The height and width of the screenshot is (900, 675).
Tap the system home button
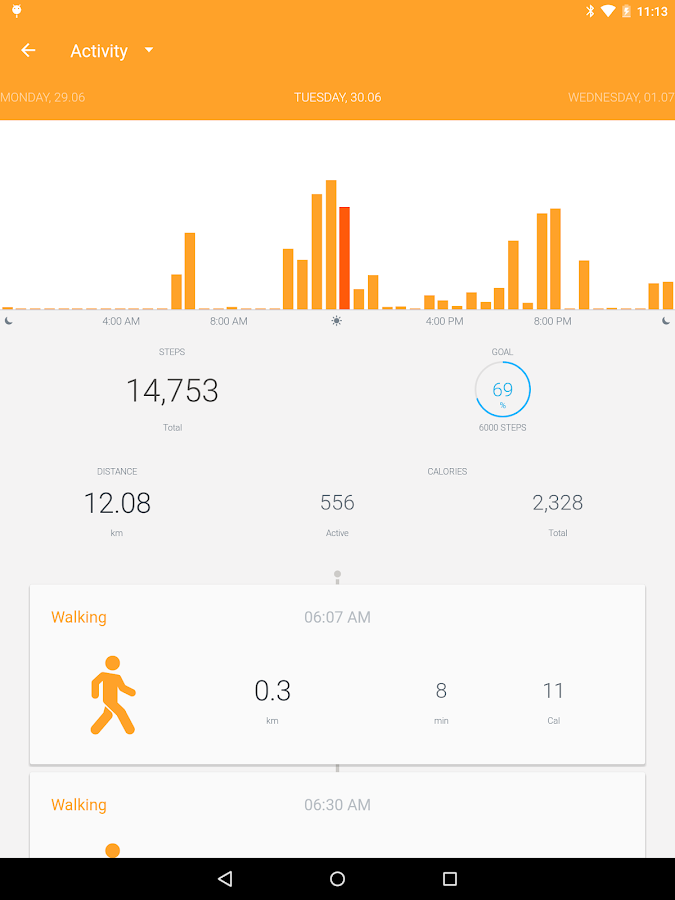[337, 879]
